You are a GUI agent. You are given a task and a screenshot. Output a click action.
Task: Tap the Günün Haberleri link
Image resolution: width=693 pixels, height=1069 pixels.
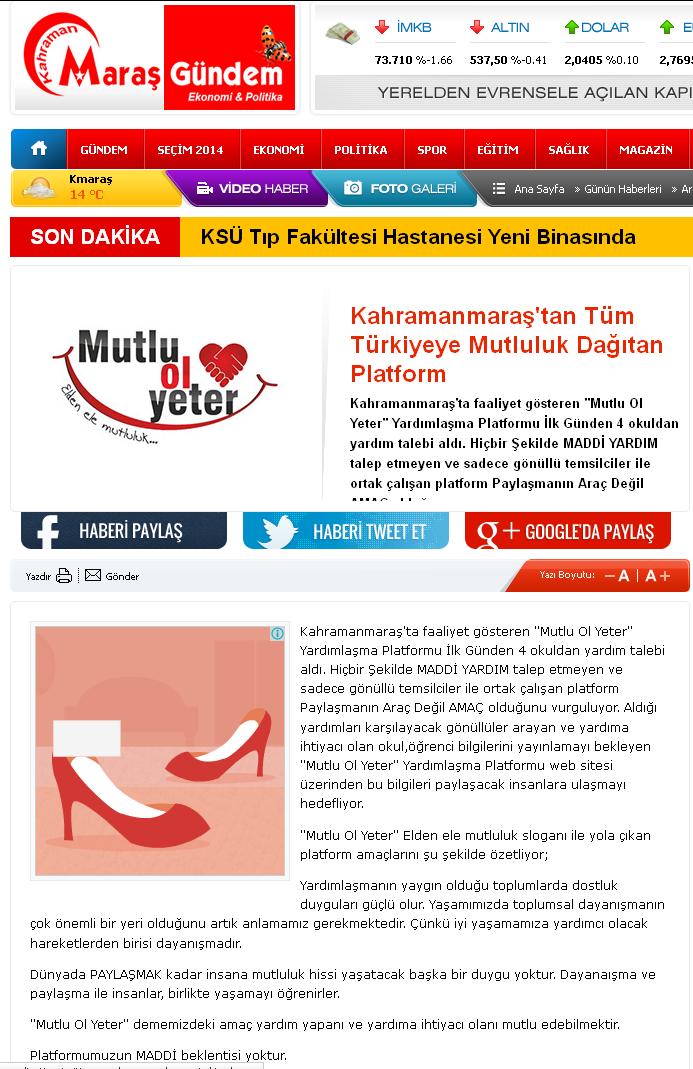point(622,189)
